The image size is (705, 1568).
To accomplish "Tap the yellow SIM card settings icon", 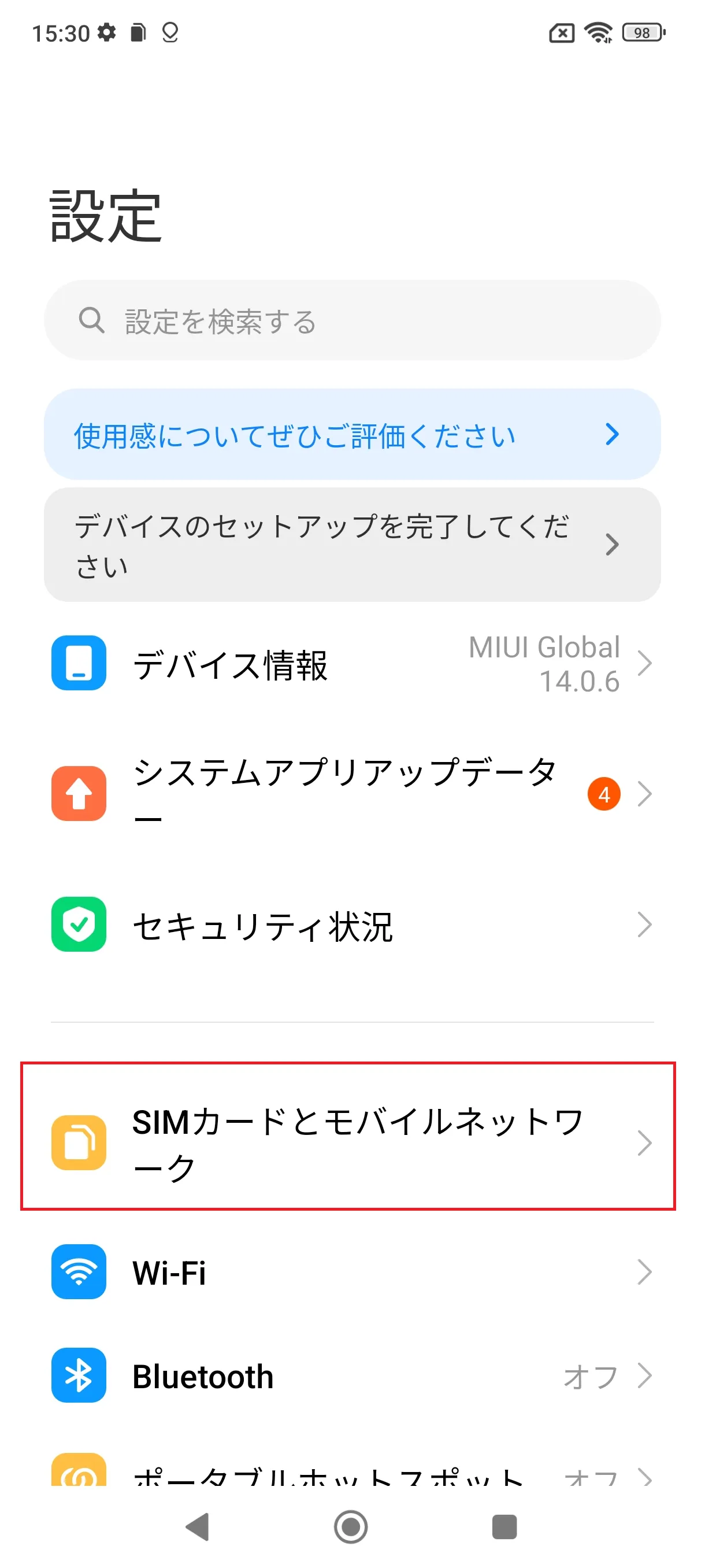I will tap(79, 1143).
